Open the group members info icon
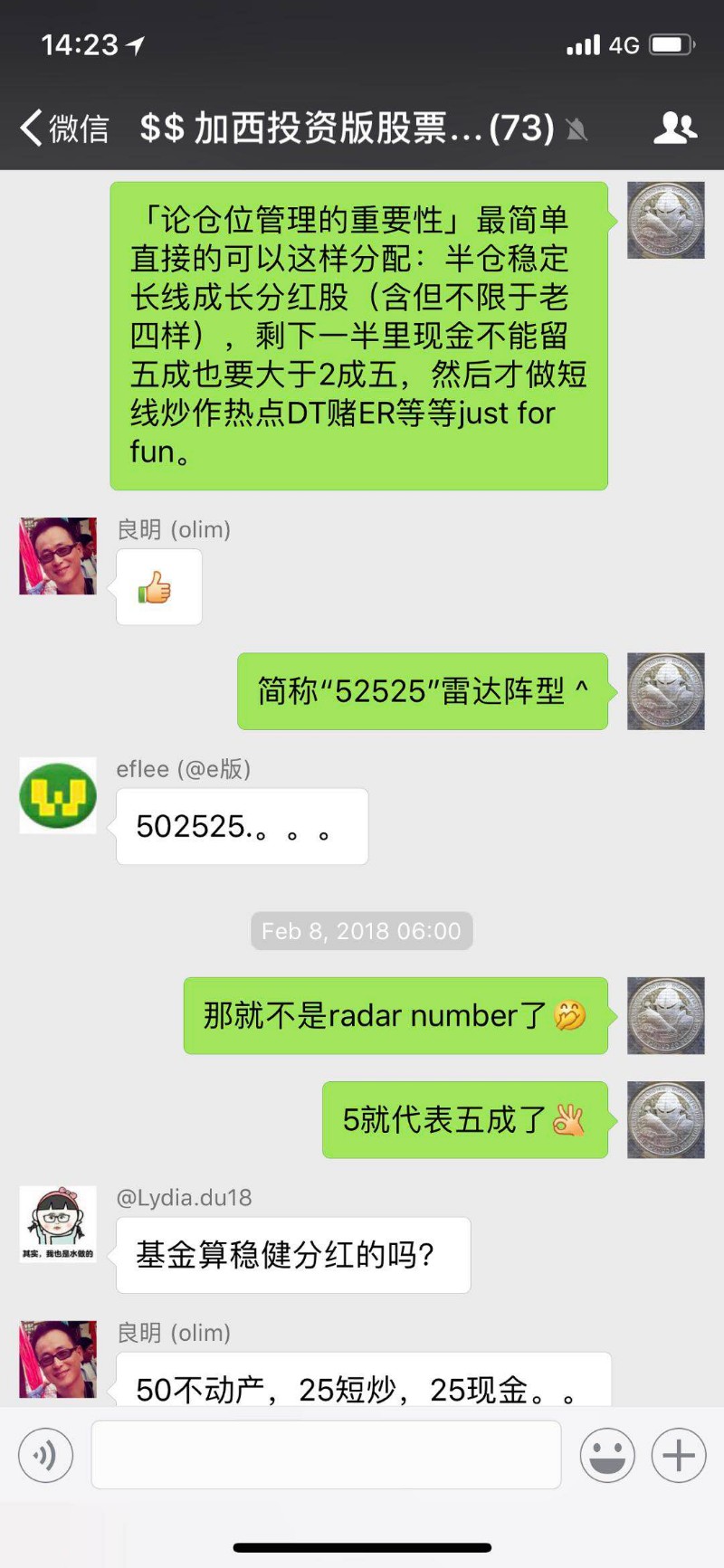The height and width of the screenshot is (1568, 724). coord(675,128)
